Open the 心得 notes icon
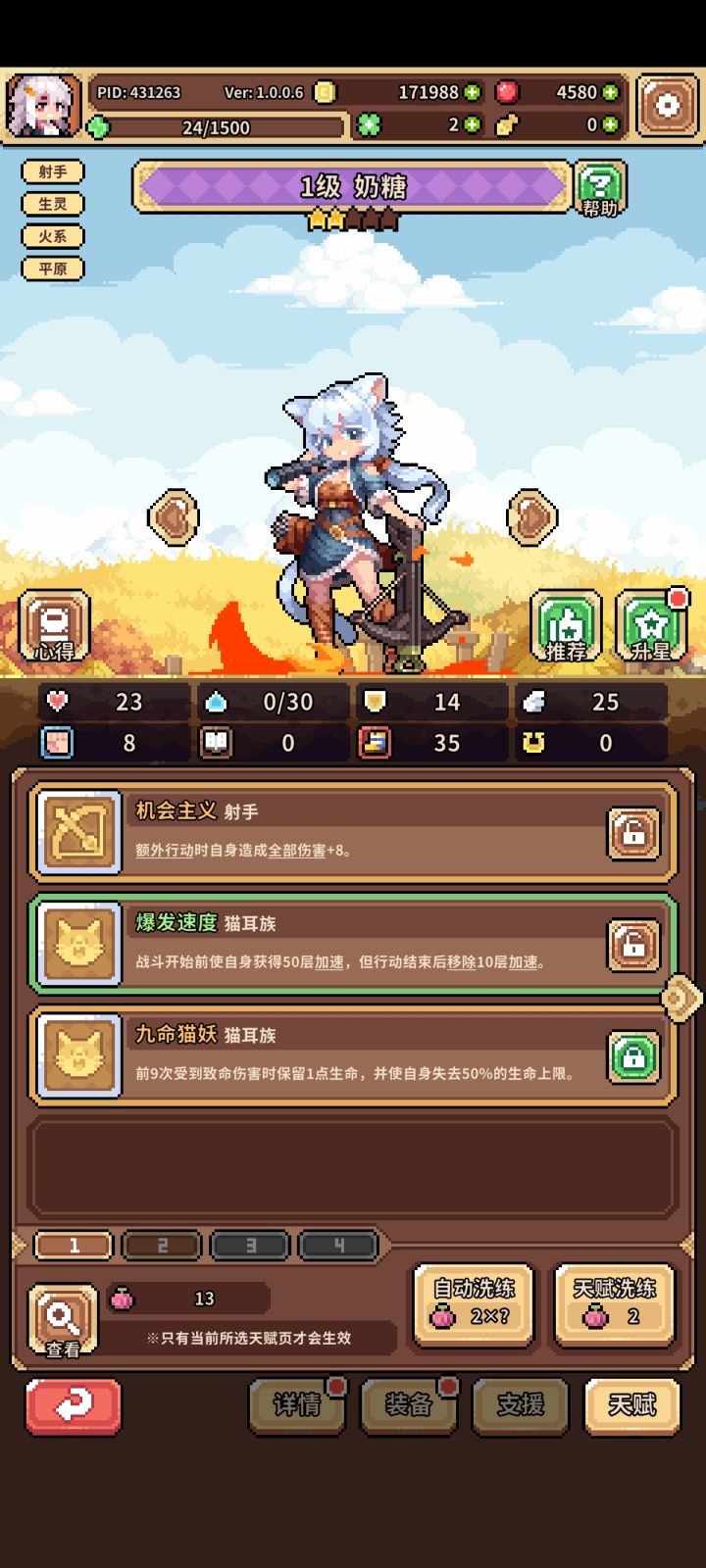 [54, 625]
